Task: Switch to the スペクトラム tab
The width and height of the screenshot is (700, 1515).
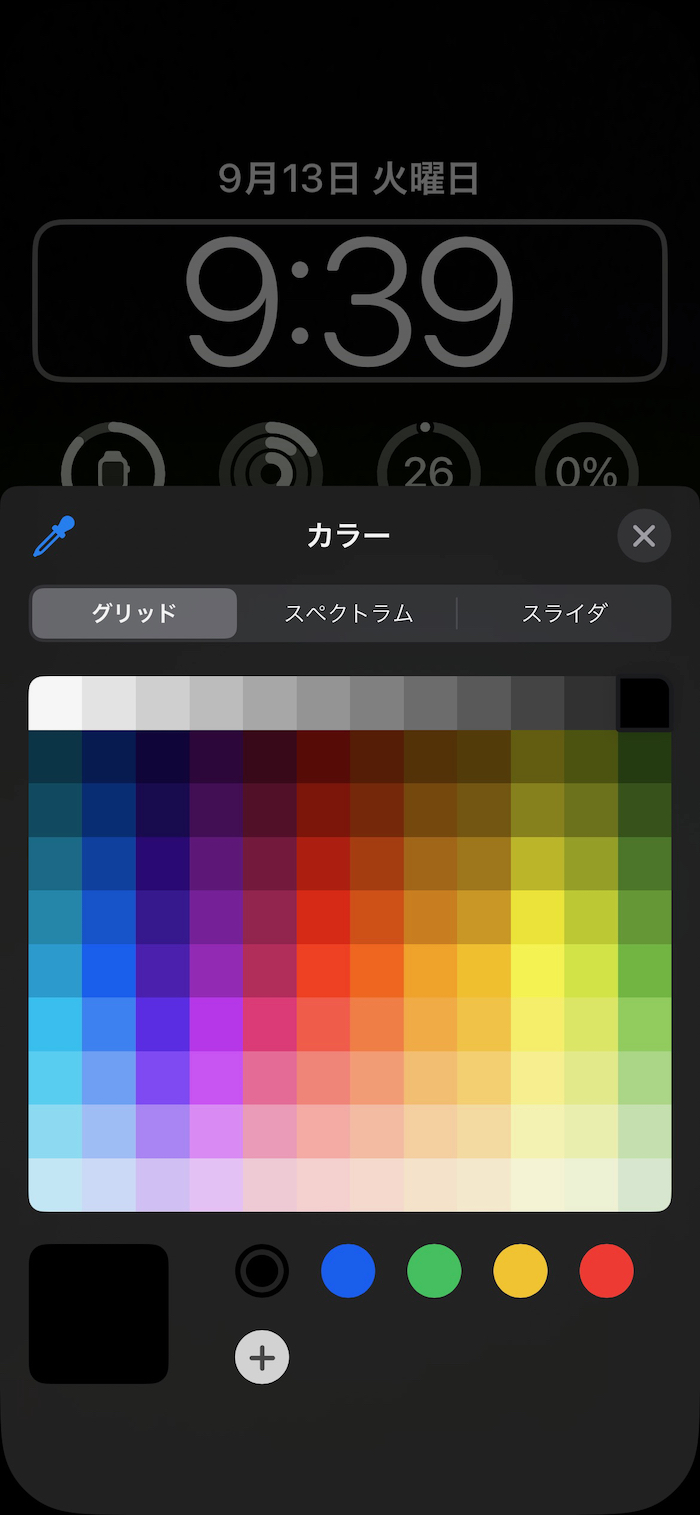Action: pyautogui.click(x=348, y=613)
